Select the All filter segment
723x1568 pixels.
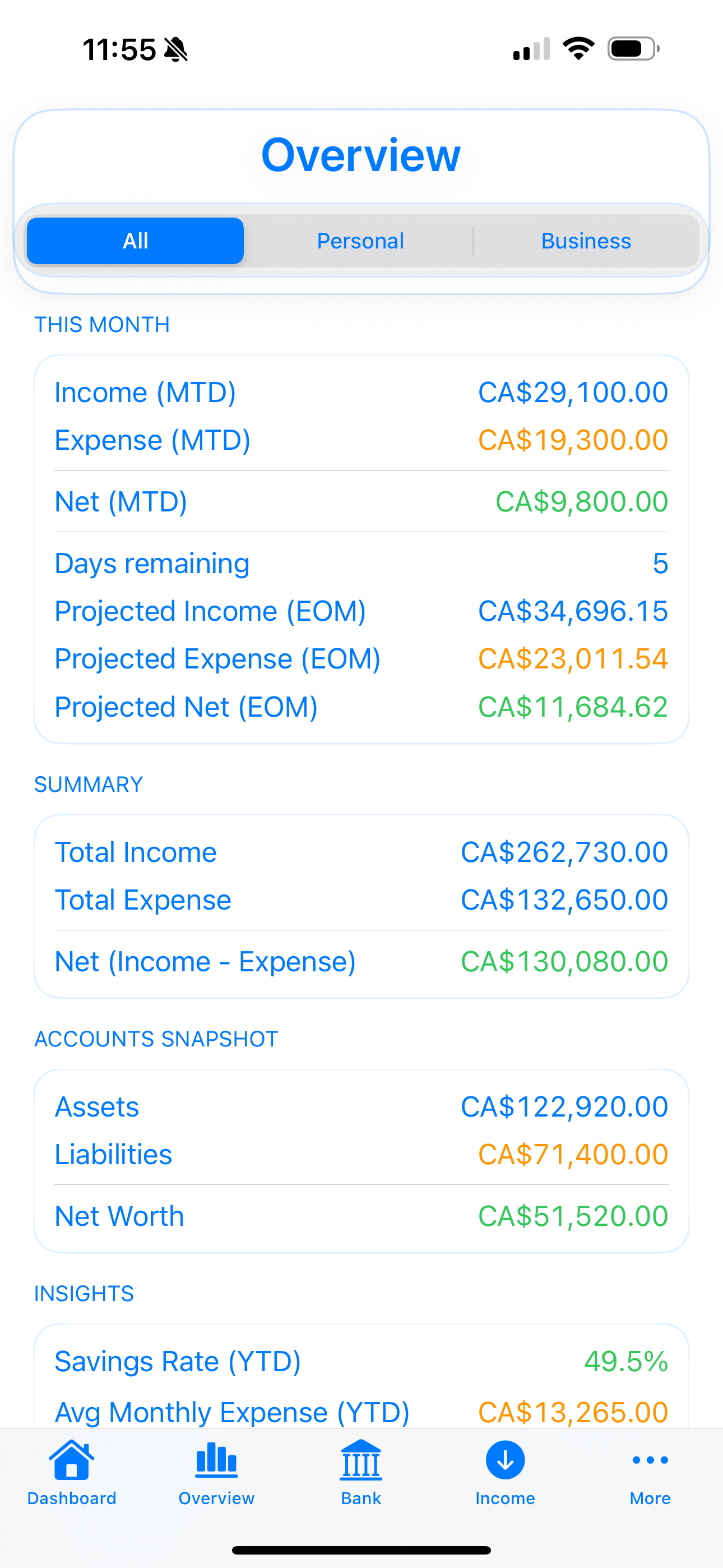(x=134, y=240)
